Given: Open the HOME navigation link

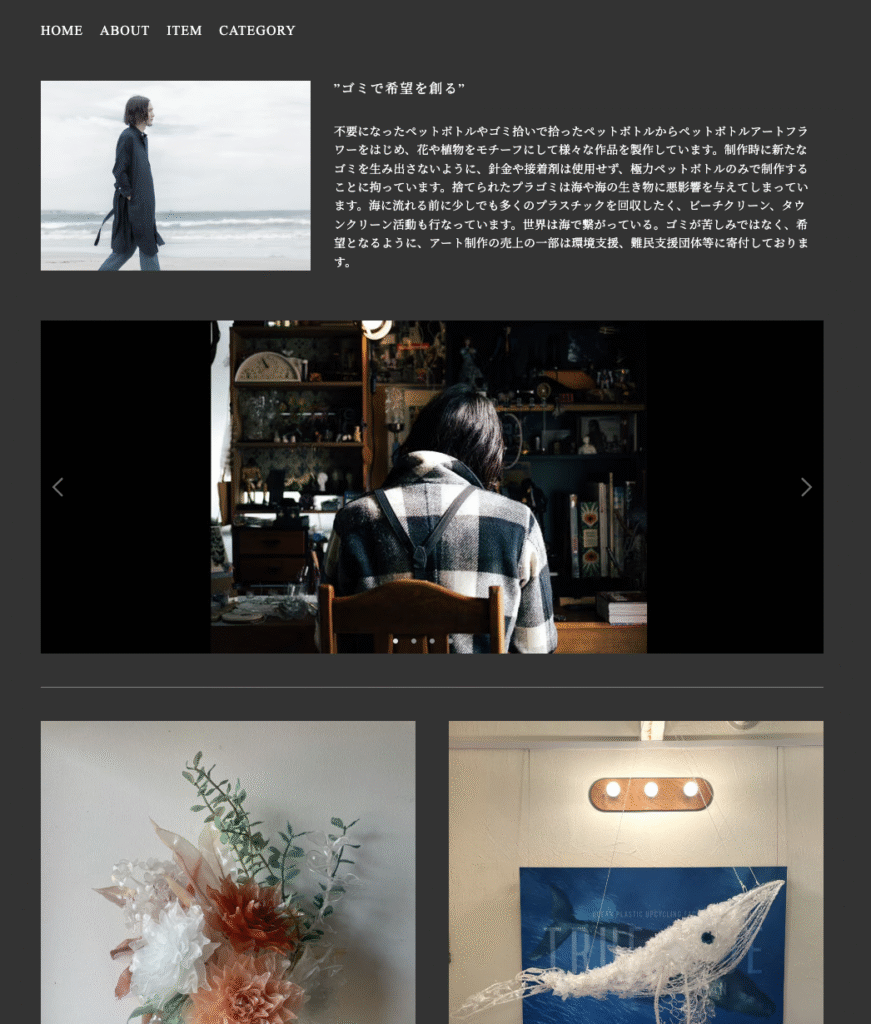Looking at the screenshot, I should click(61, 31).
